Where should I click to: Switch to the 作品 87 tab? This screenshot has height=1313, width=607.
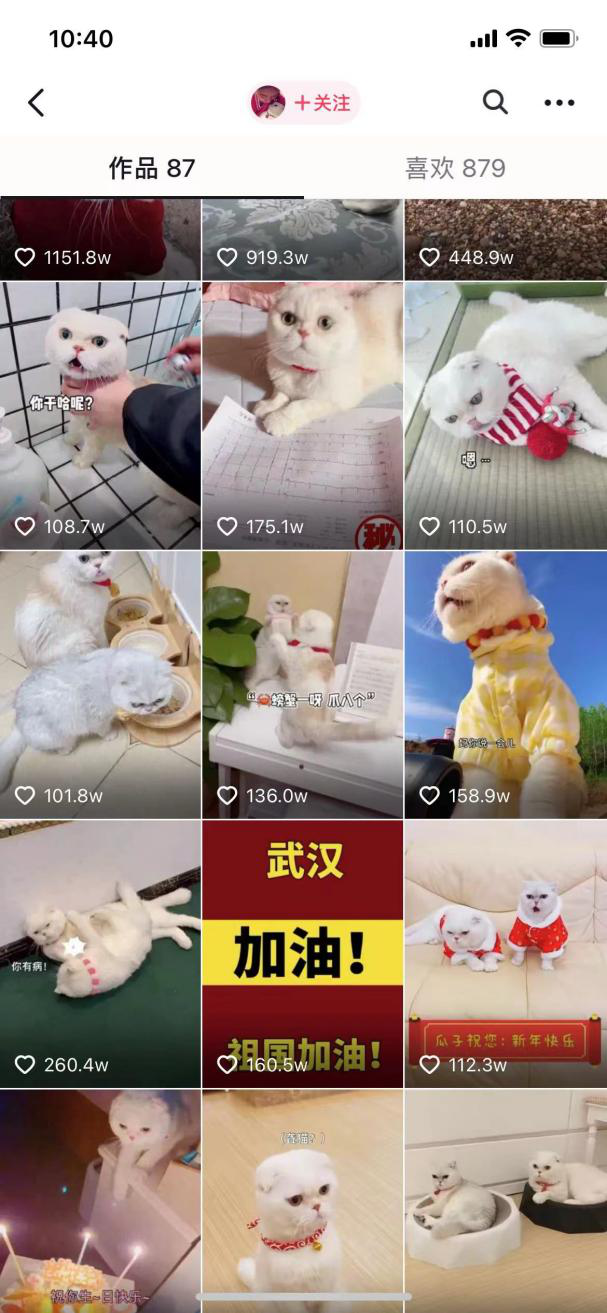(152, 168)
